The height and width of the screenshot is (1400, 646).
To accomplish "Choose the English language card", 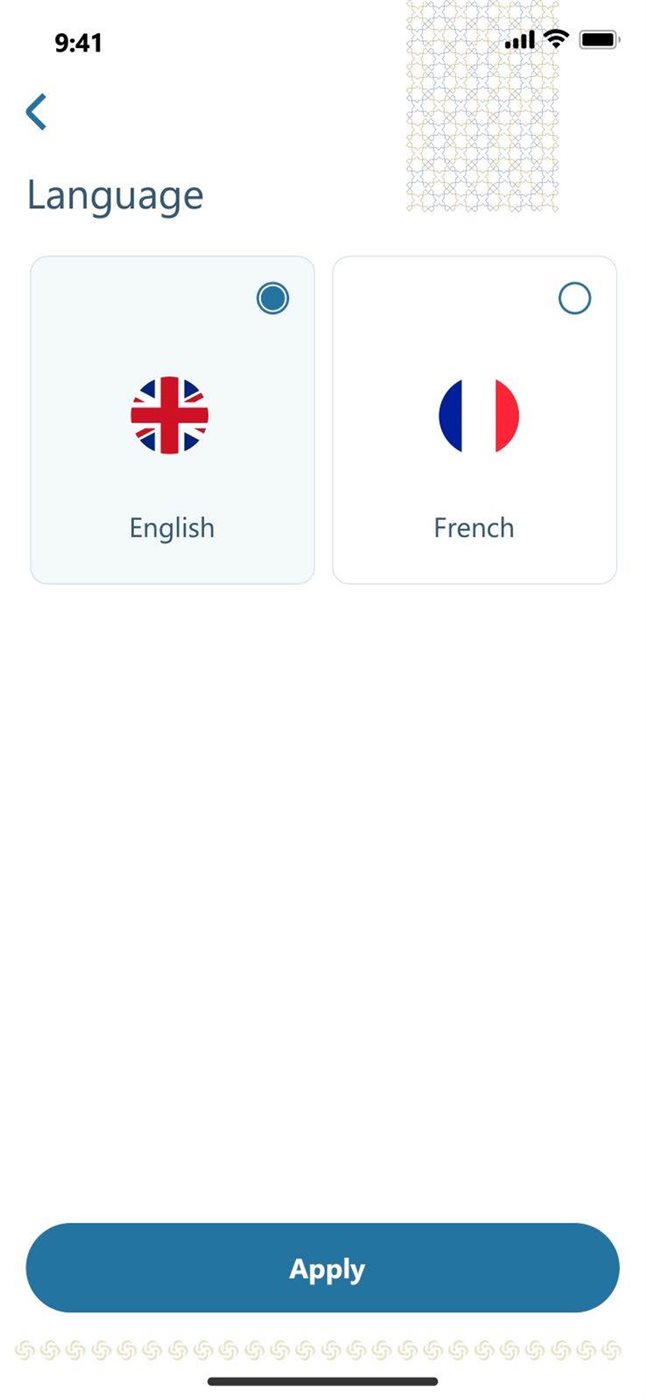I will click(x=172, y=420).
